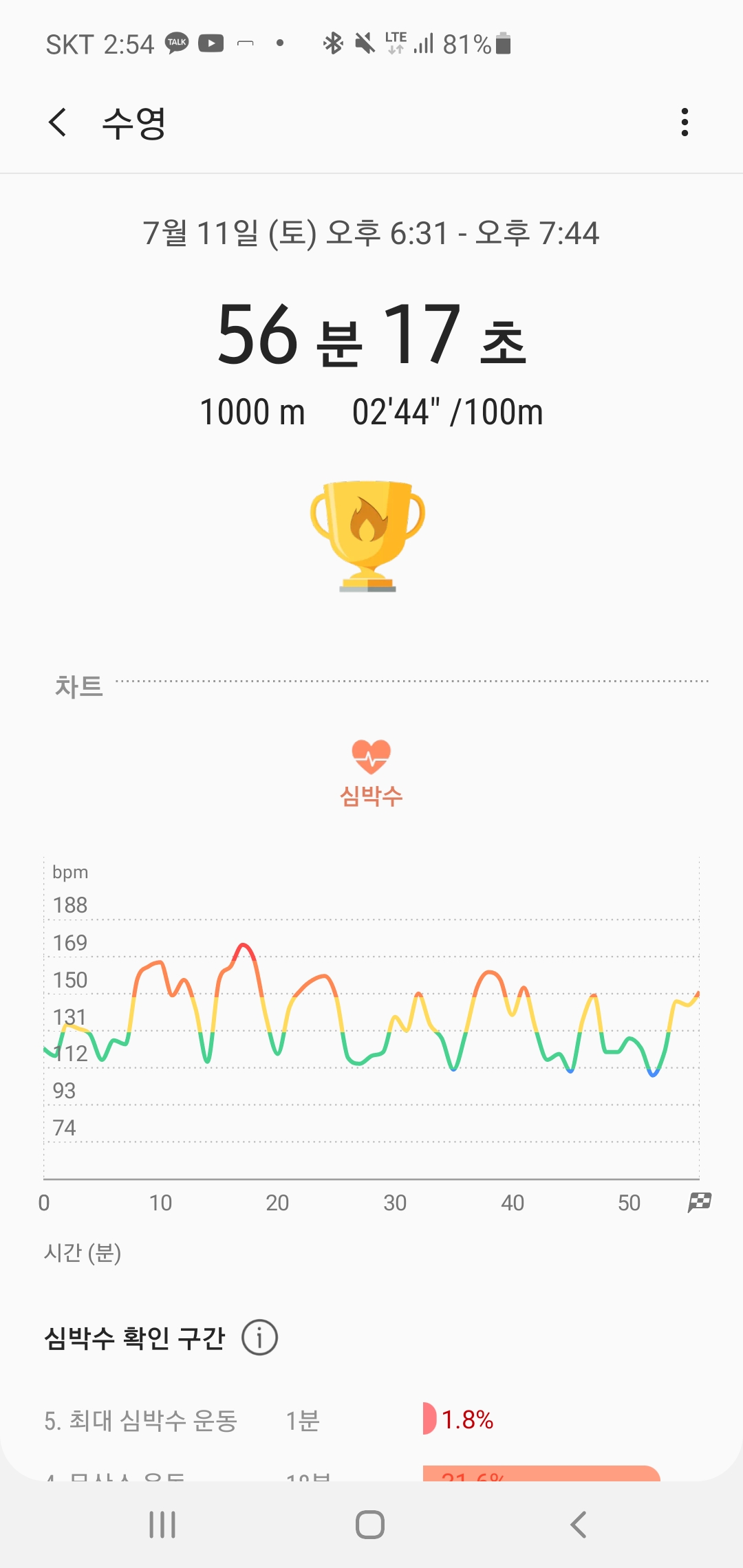
Task: Open the recent apps view
Action: click(x=163, y=1525)
